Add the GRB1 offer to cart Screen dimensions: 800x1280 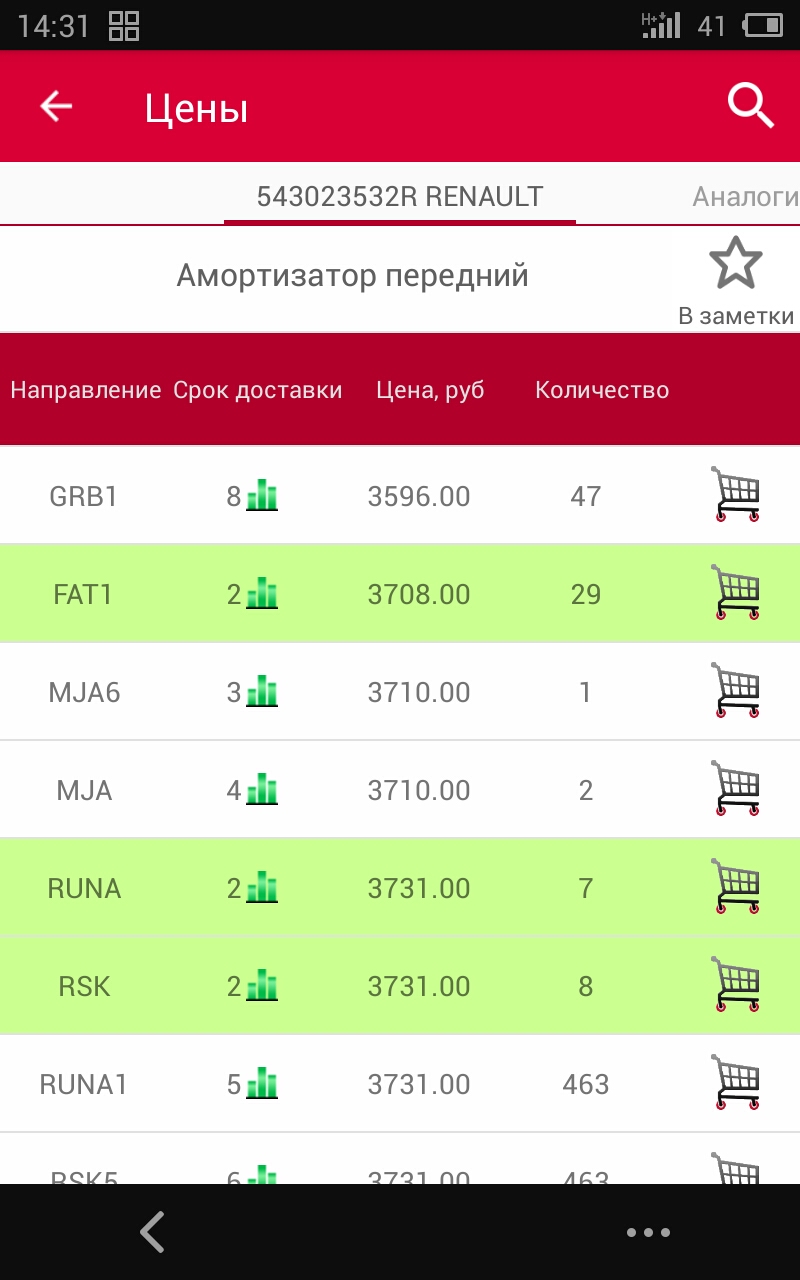tap(736, 494)
